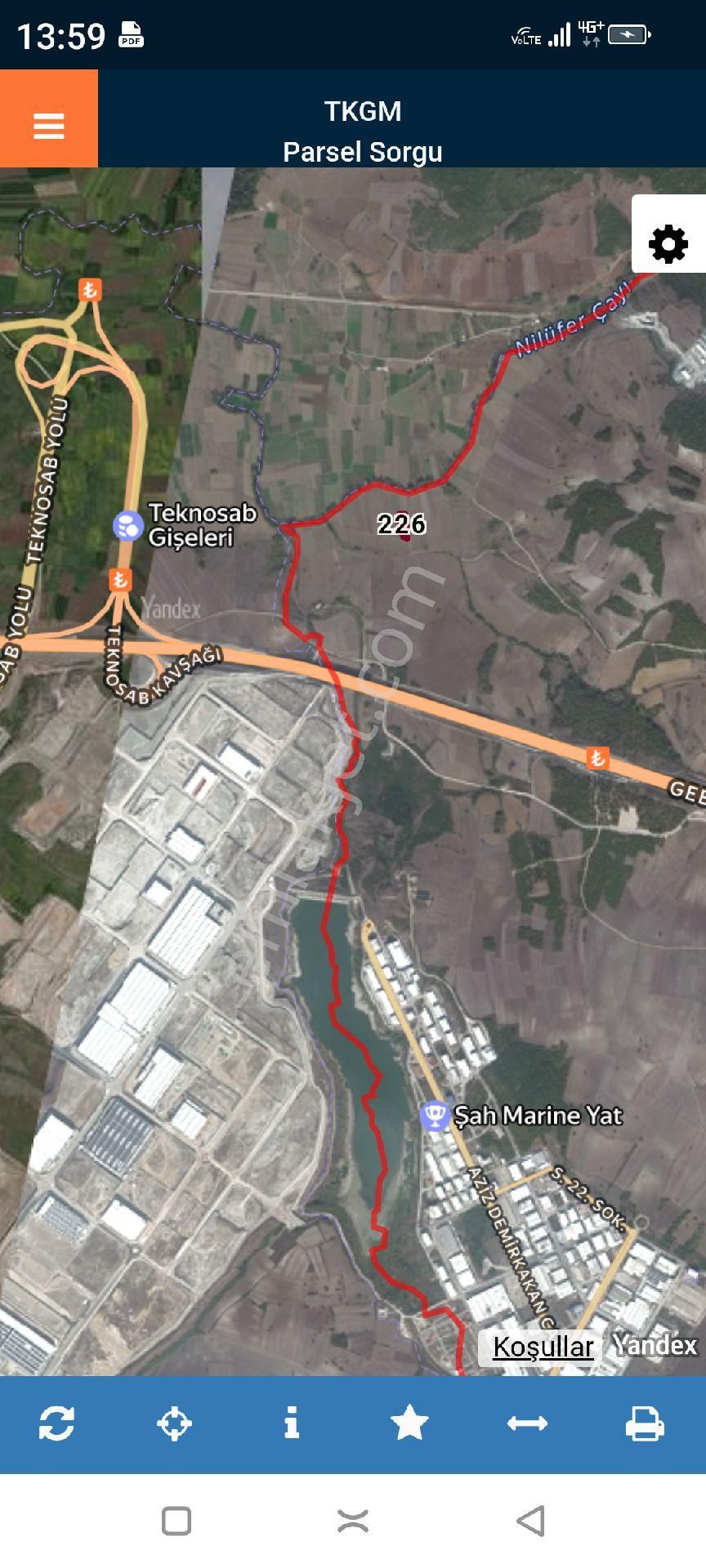Open favorites star
This screenshot has height=1568, width=706.
[409, 1423]
